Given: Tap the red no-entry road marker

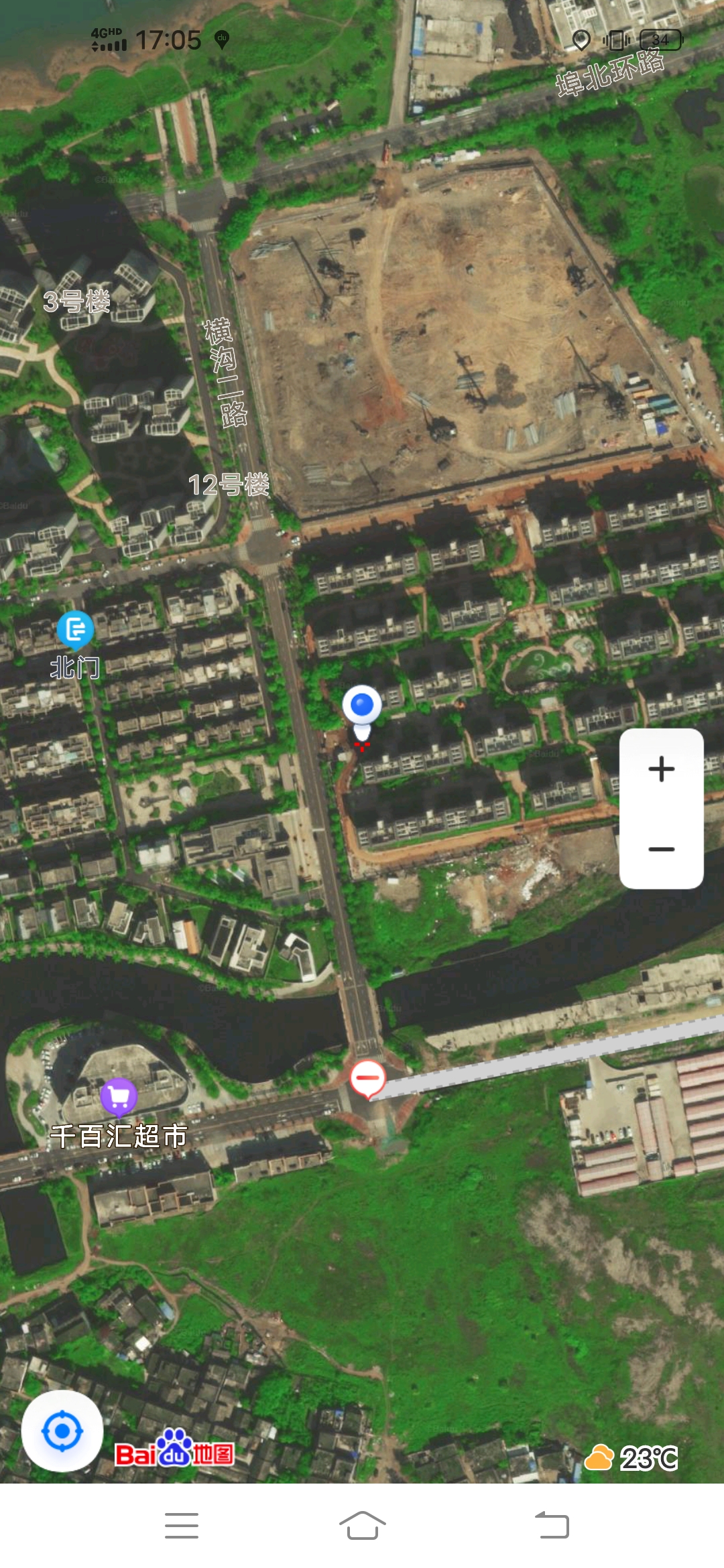Looking at the screenshot, I should [x=367, y=1078].
